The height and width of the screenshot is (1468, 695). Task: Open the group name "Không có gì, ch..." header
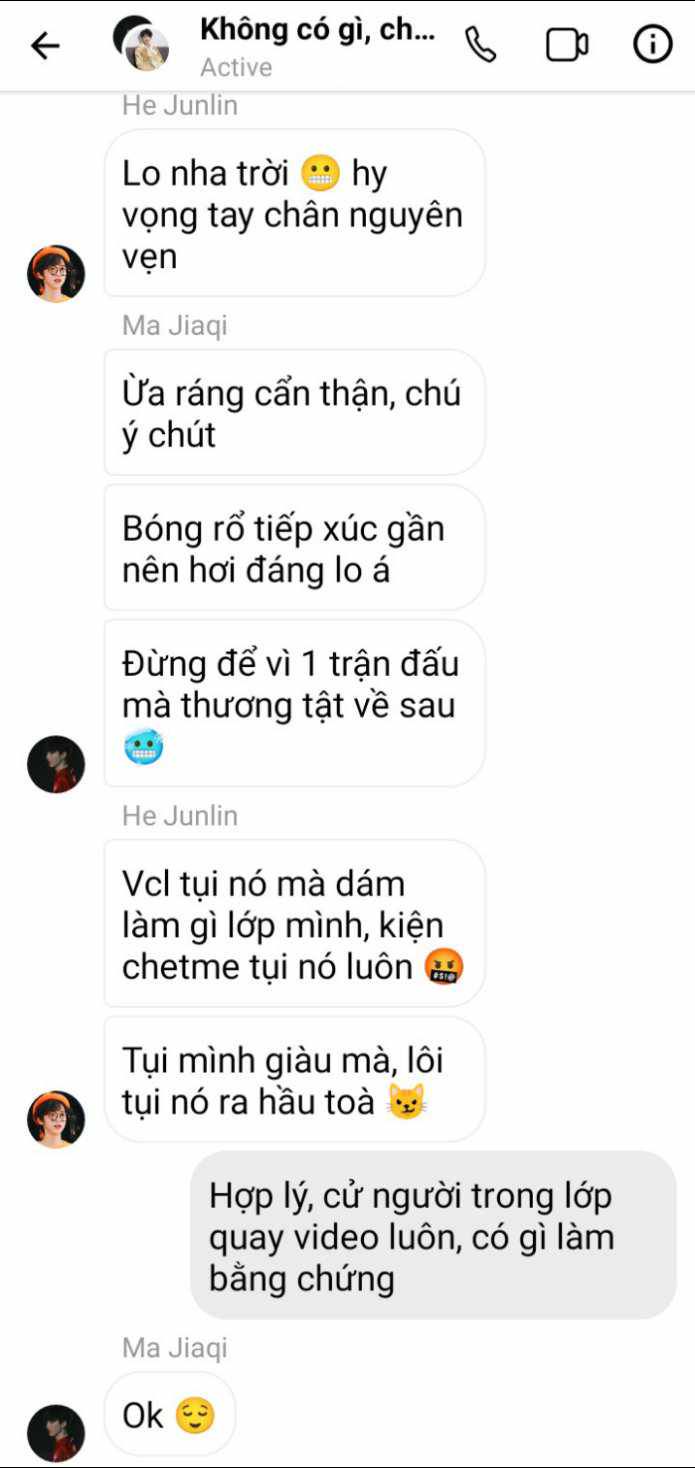click(318, 29)
